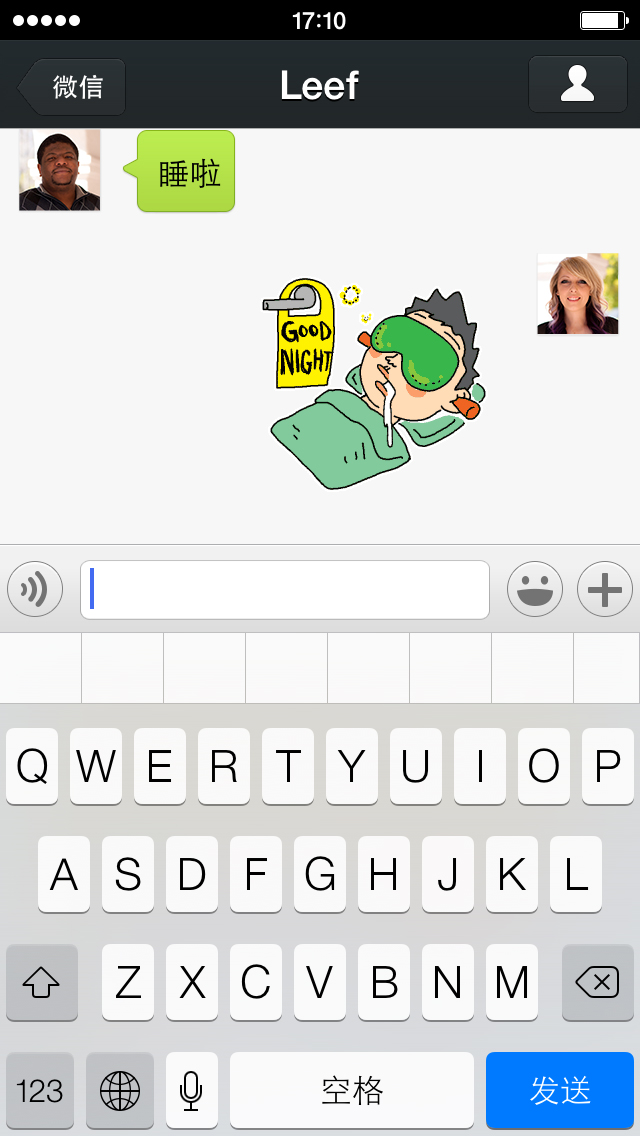Viewport: 640px width, 1136px height.
Task: Tap the sender's avatar beside 睡啦
Action: point(60,170)
